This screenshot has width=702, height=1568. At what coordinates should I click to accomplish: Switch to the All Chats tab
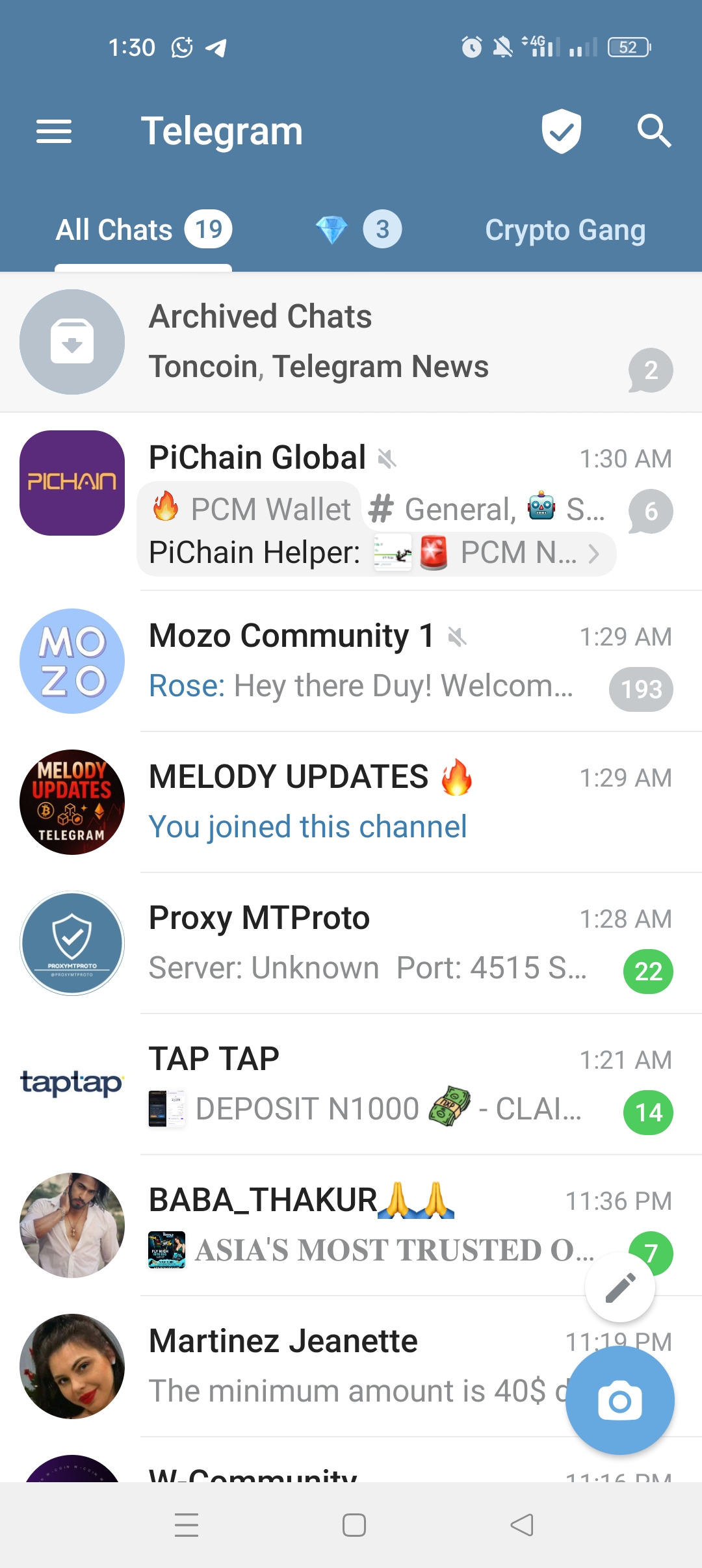click(x=143, y=230)
